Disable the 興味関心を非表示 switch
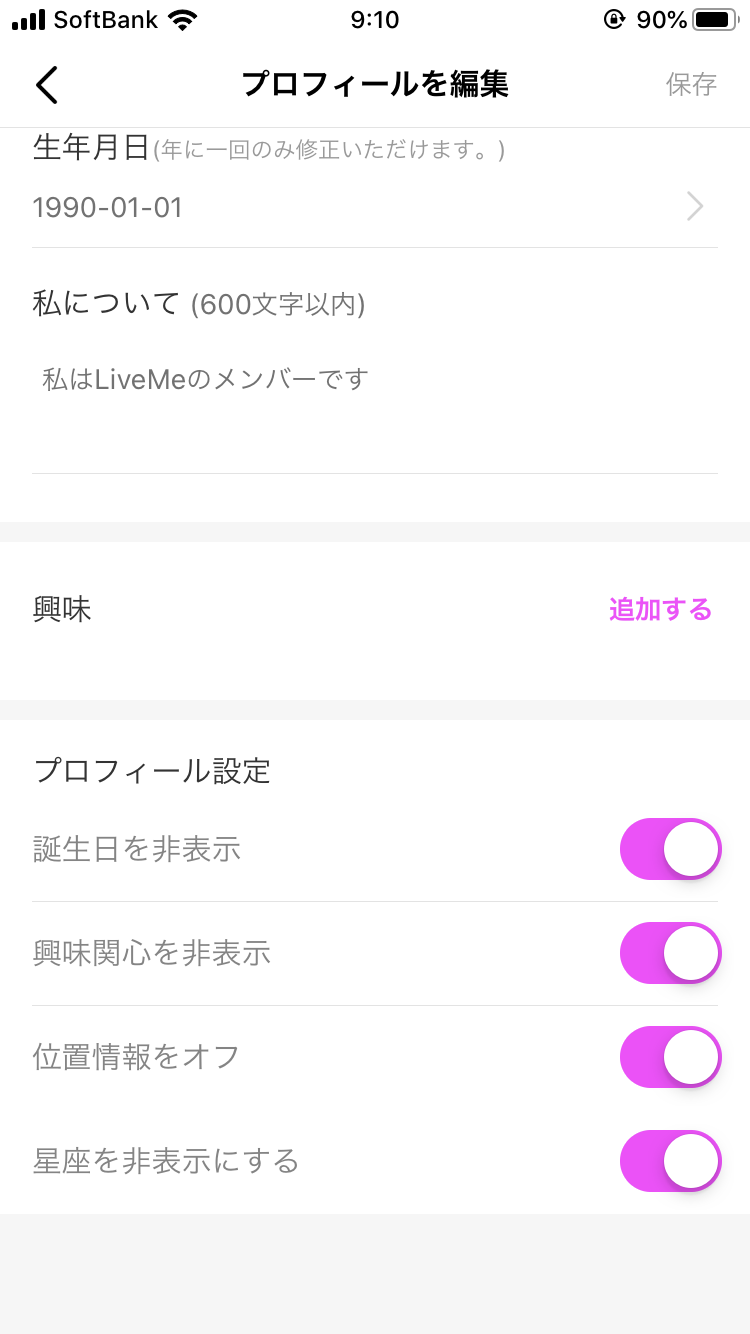Image resolution: width=750 pixels, height=1334 pixels. tap(670, 953)
